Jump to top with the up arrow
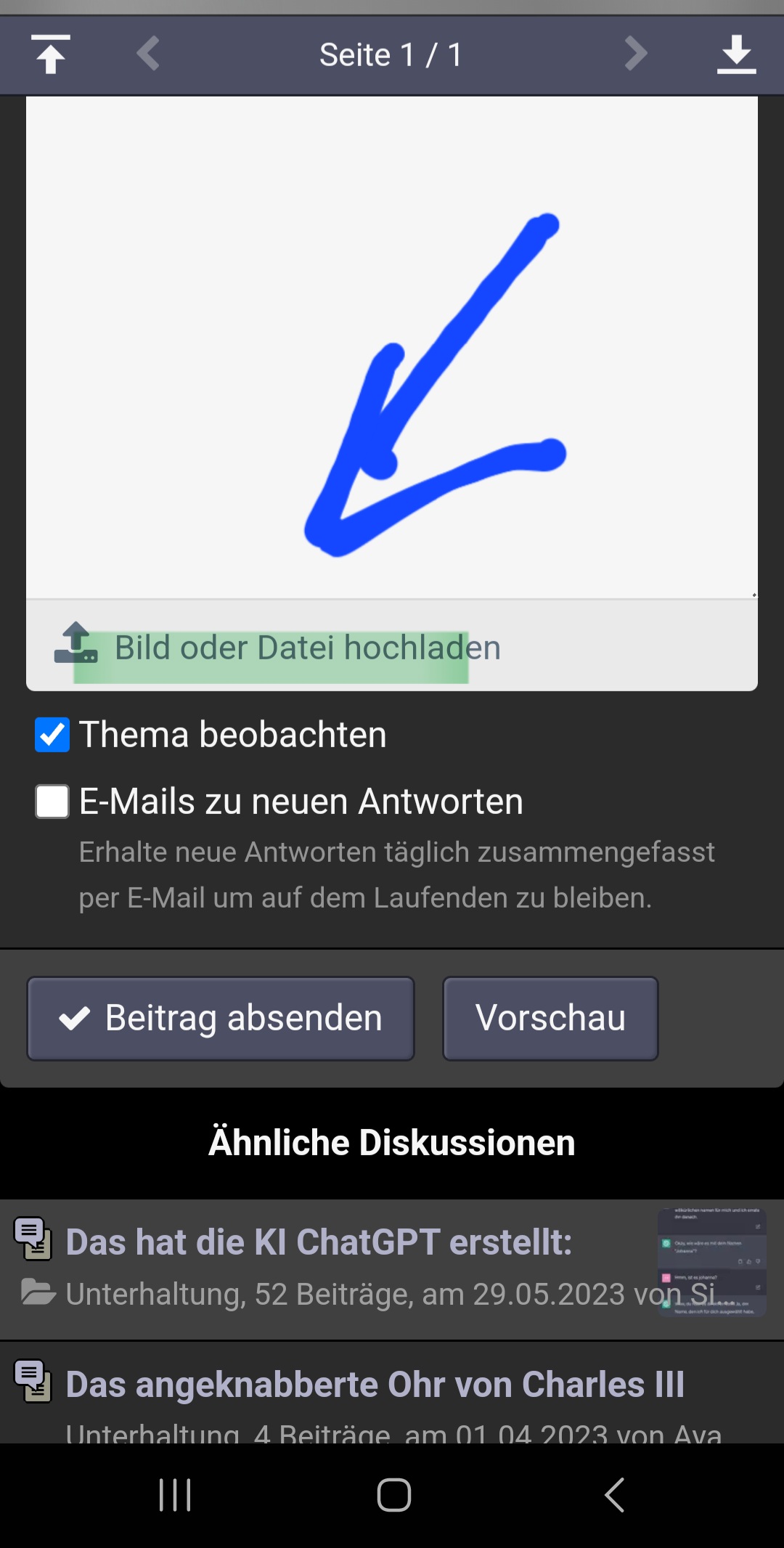 [x=50, y=54]
